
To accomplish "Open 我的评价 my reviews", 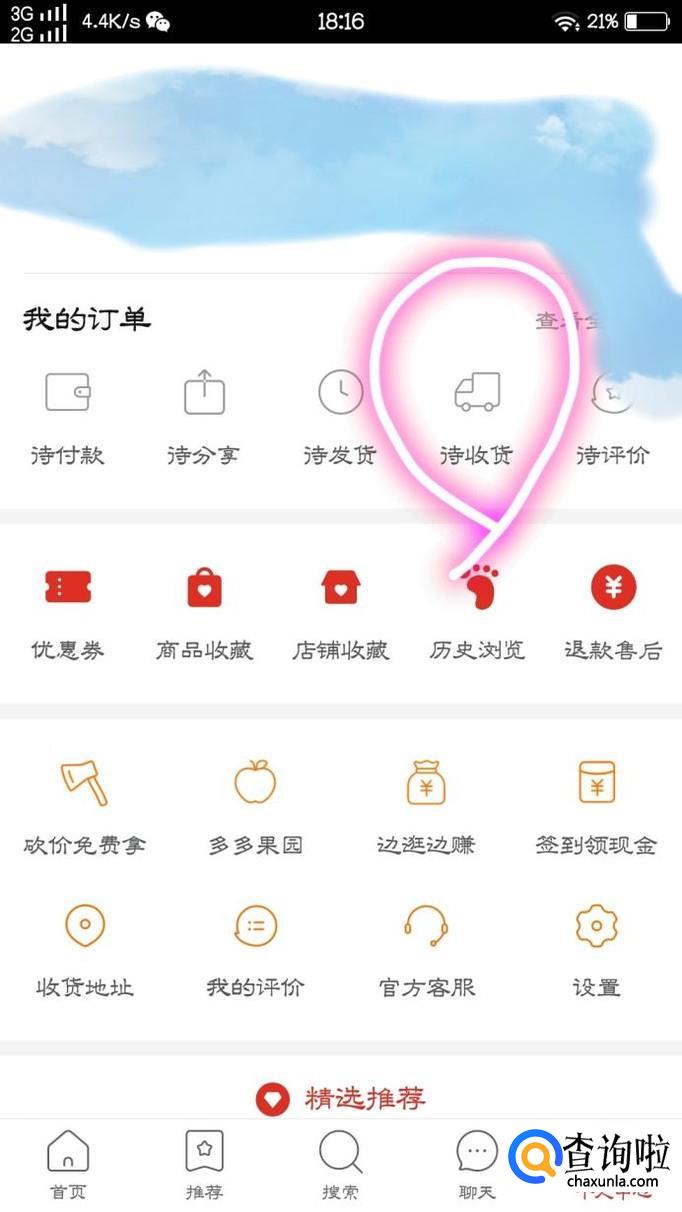I will point(255,951).
